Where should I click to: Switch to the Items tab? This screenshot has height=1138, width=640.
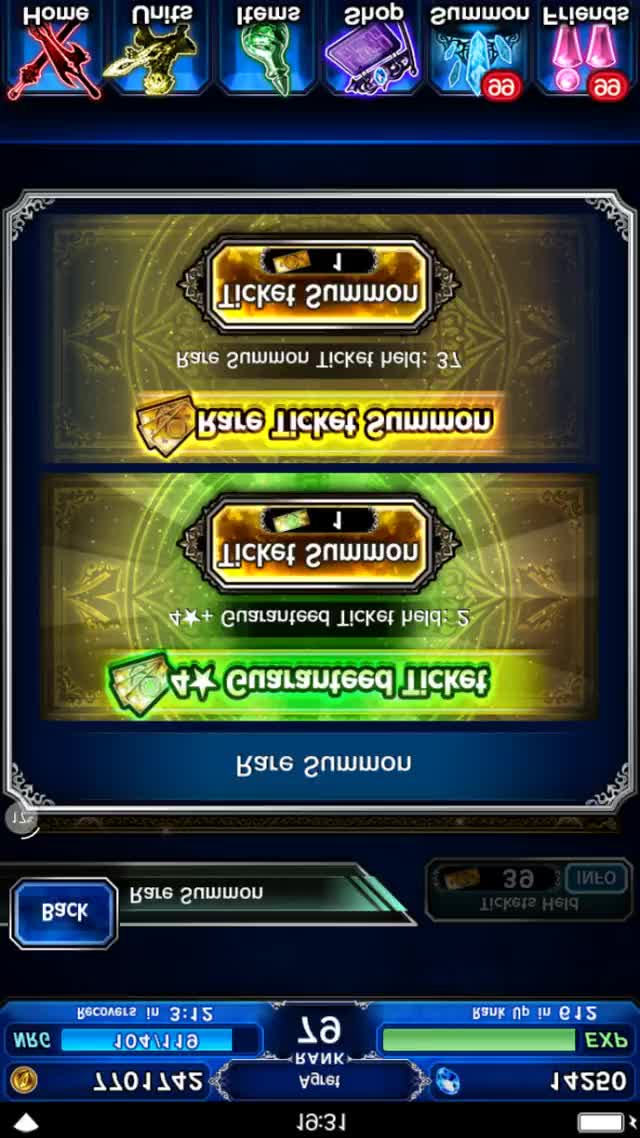[268, 50]
